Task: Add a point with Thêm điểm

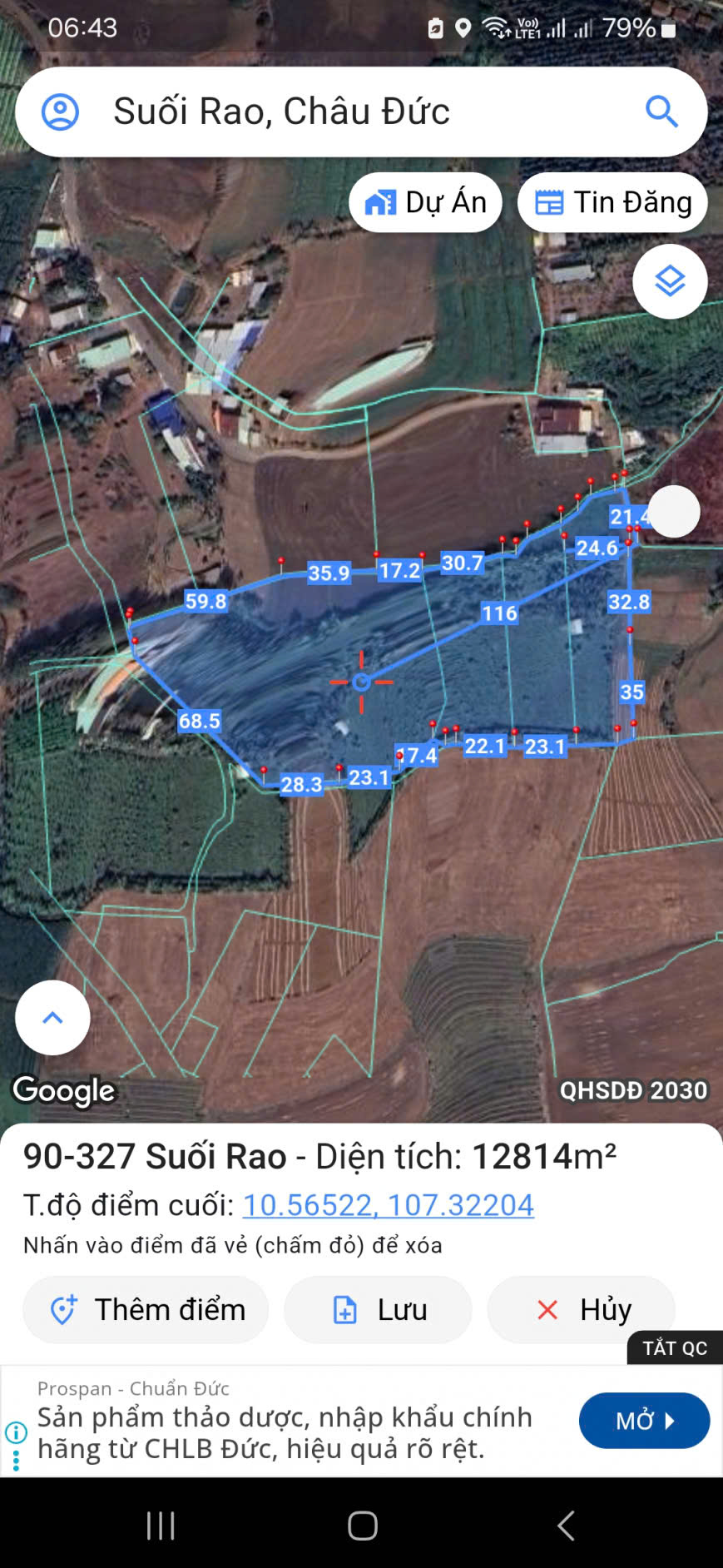Action: pos(146,1309)
